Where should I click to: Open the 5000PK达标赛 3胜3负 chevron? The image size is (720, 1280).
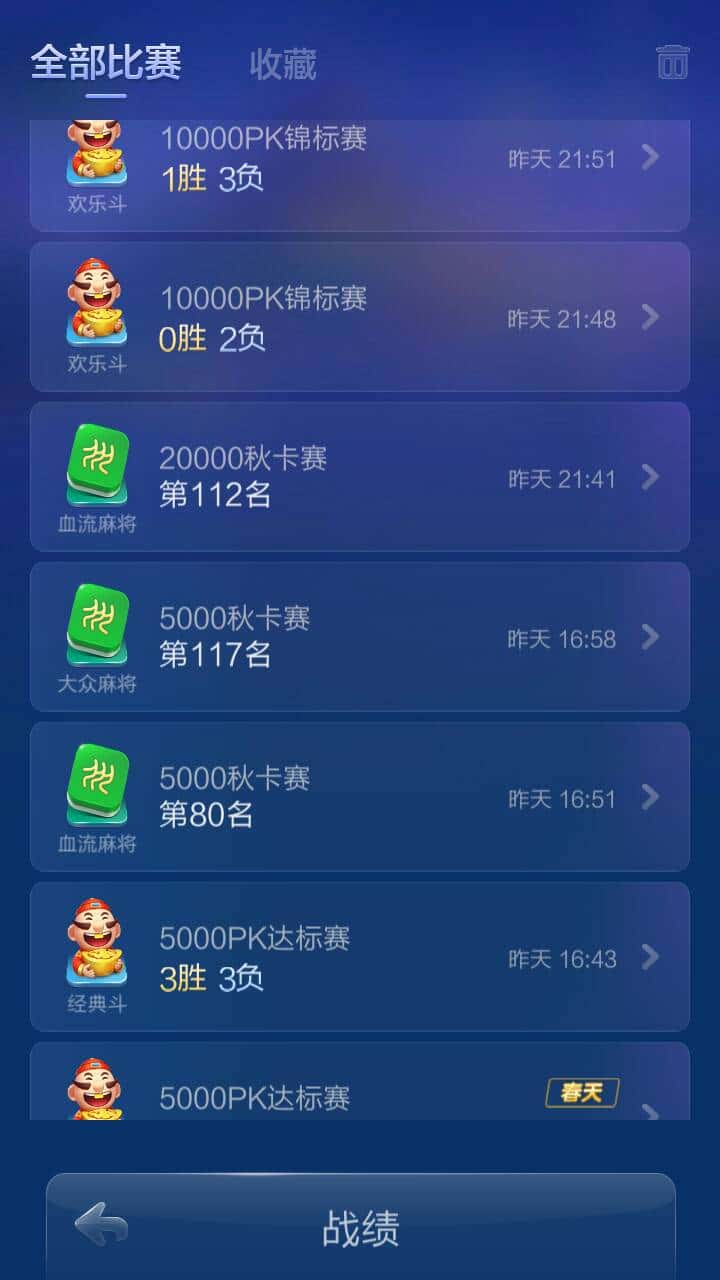click(x=649, y=958)
